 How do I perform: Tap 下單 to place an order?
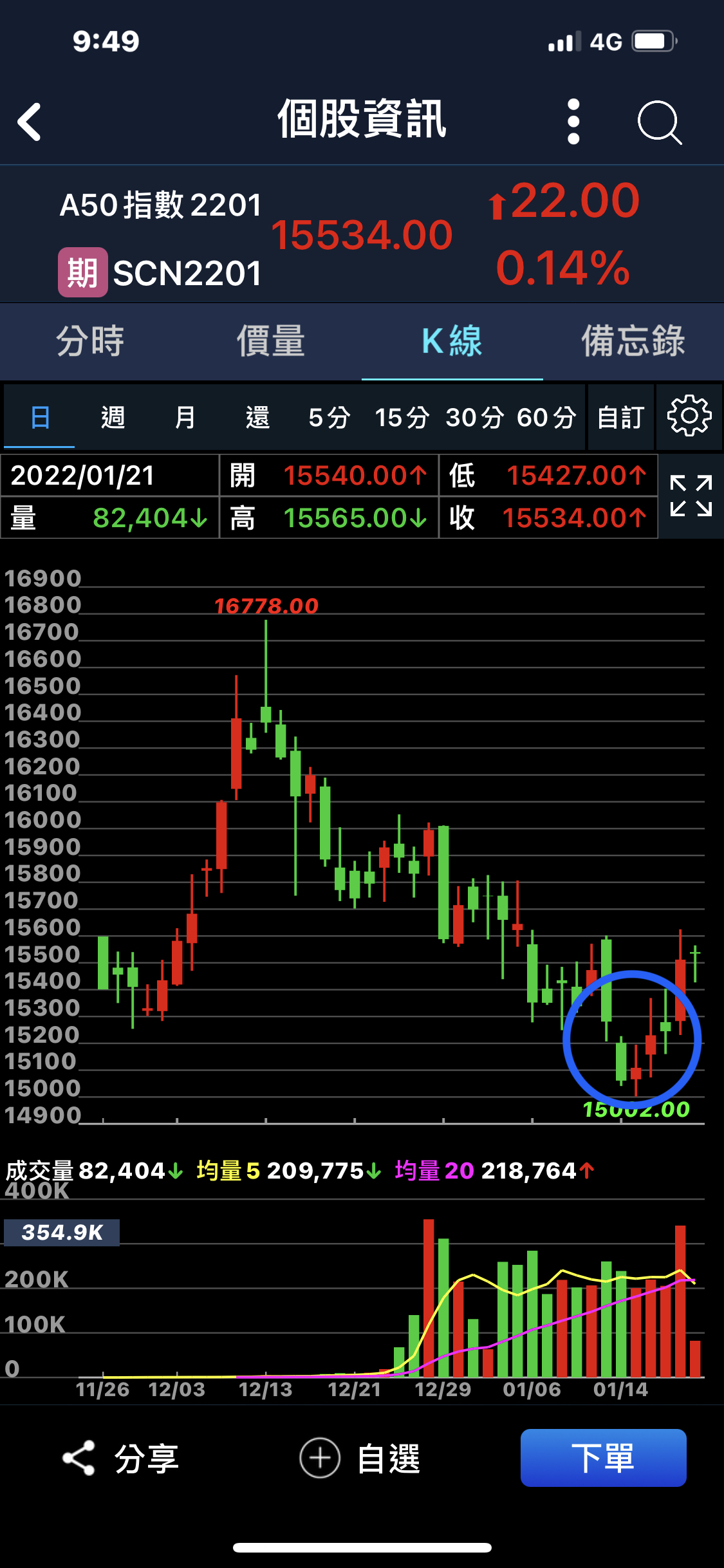[x=603, y=1458]
